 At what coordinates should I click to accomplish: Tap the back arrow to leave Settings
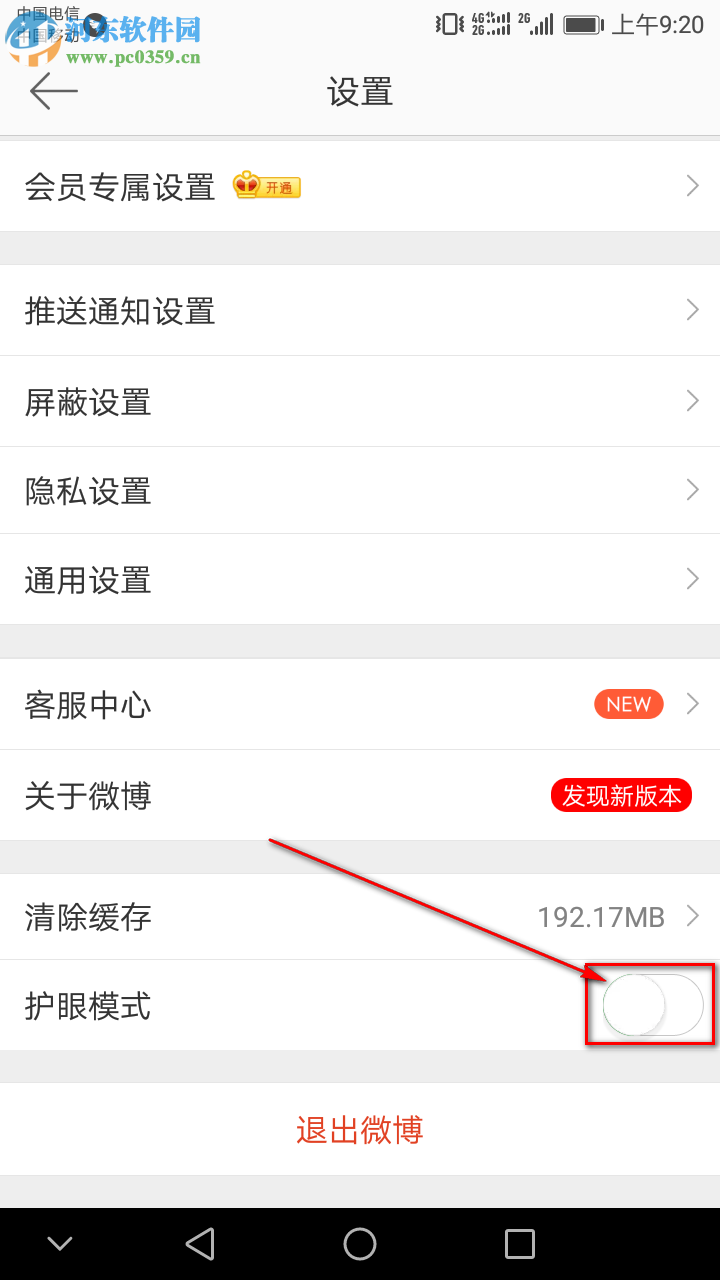[x=53, y=91]
